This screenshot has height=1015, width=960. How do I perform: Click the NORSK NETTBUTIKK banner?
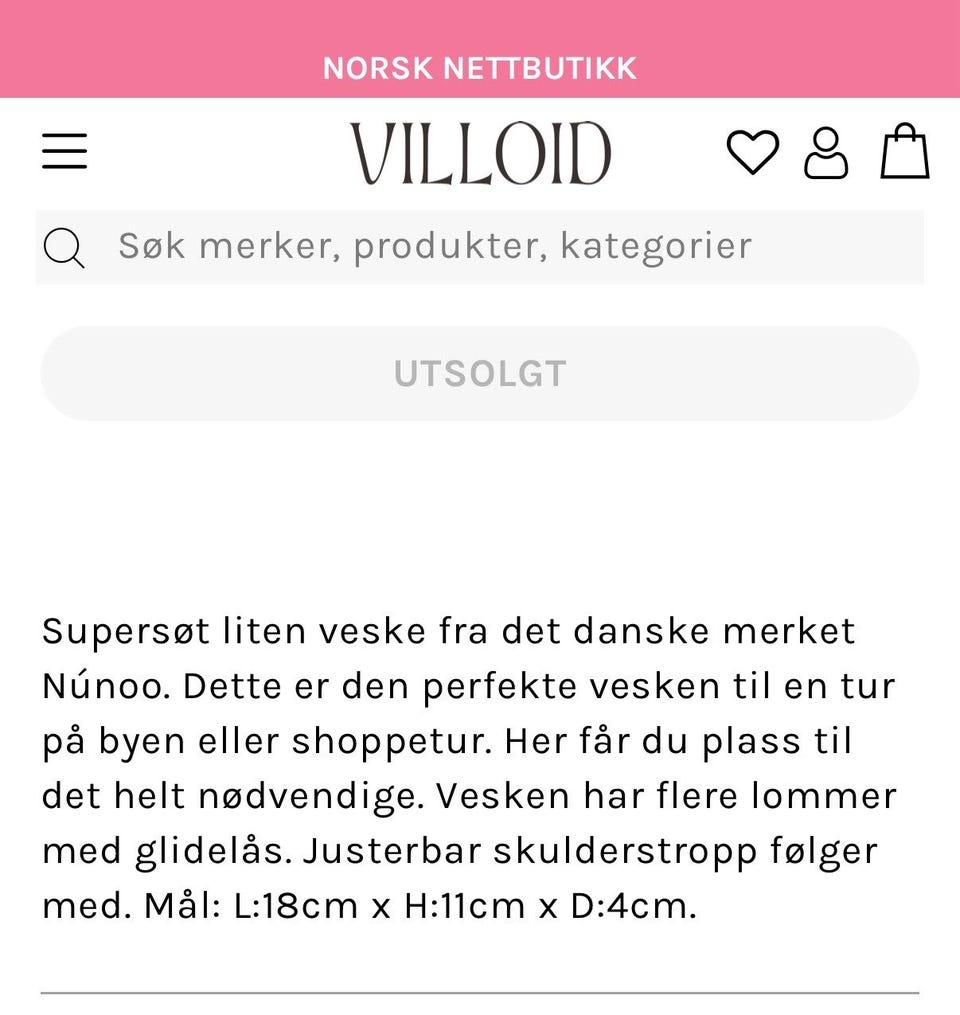pyautogui.click(x=480, y=69)
